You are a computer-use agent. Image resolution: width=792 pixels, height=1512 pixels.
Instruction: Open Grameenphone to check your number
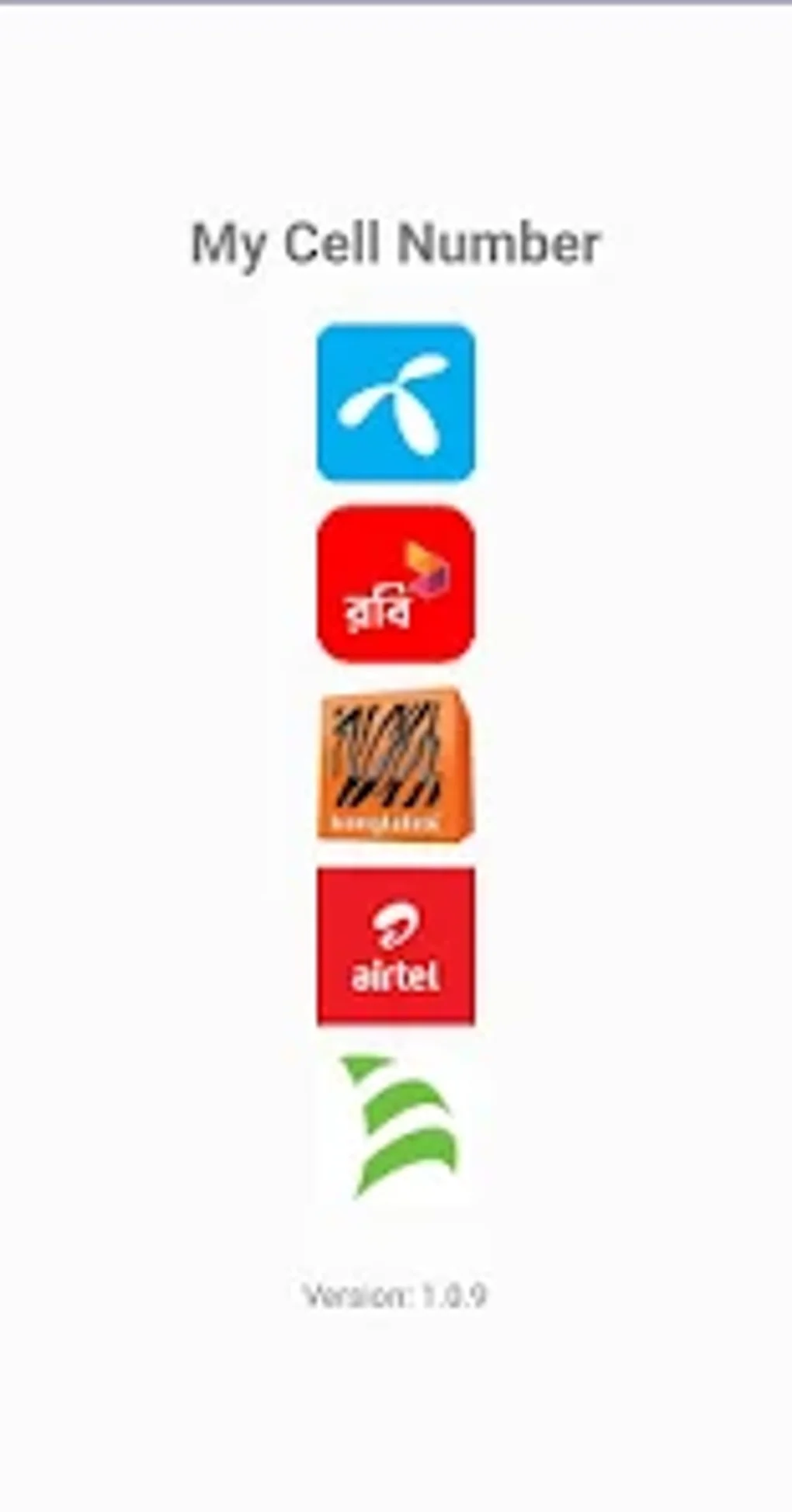coord(396,404)
